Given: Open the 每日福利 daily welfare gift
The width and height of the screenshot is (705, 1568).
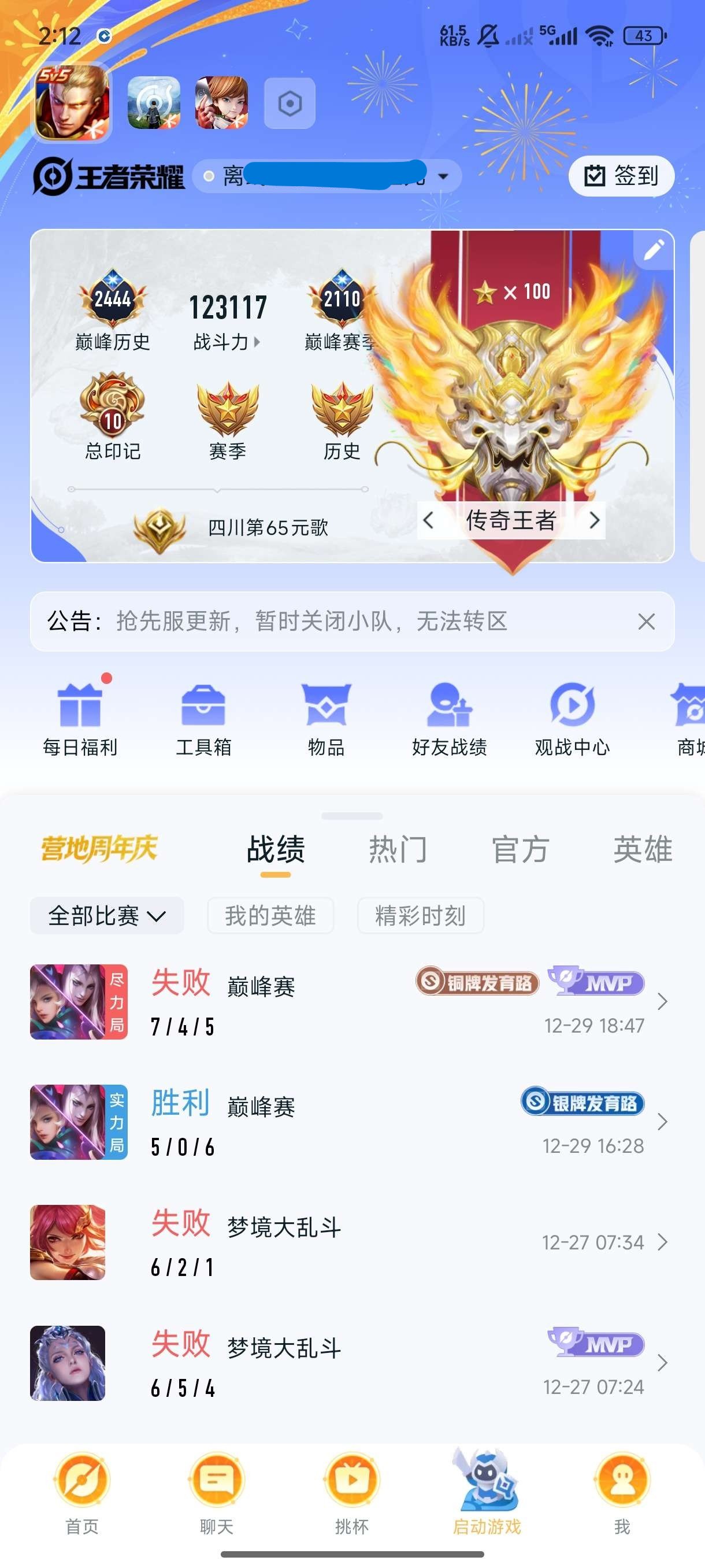Looking at the screenshot, I should [82, 722].
